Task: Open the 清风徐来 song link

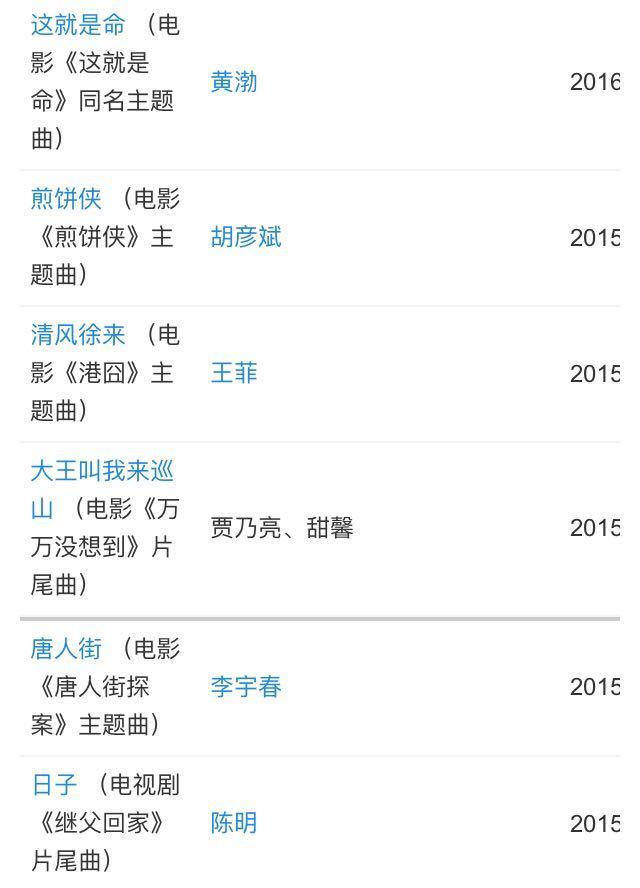Action: tap(77, 335)
